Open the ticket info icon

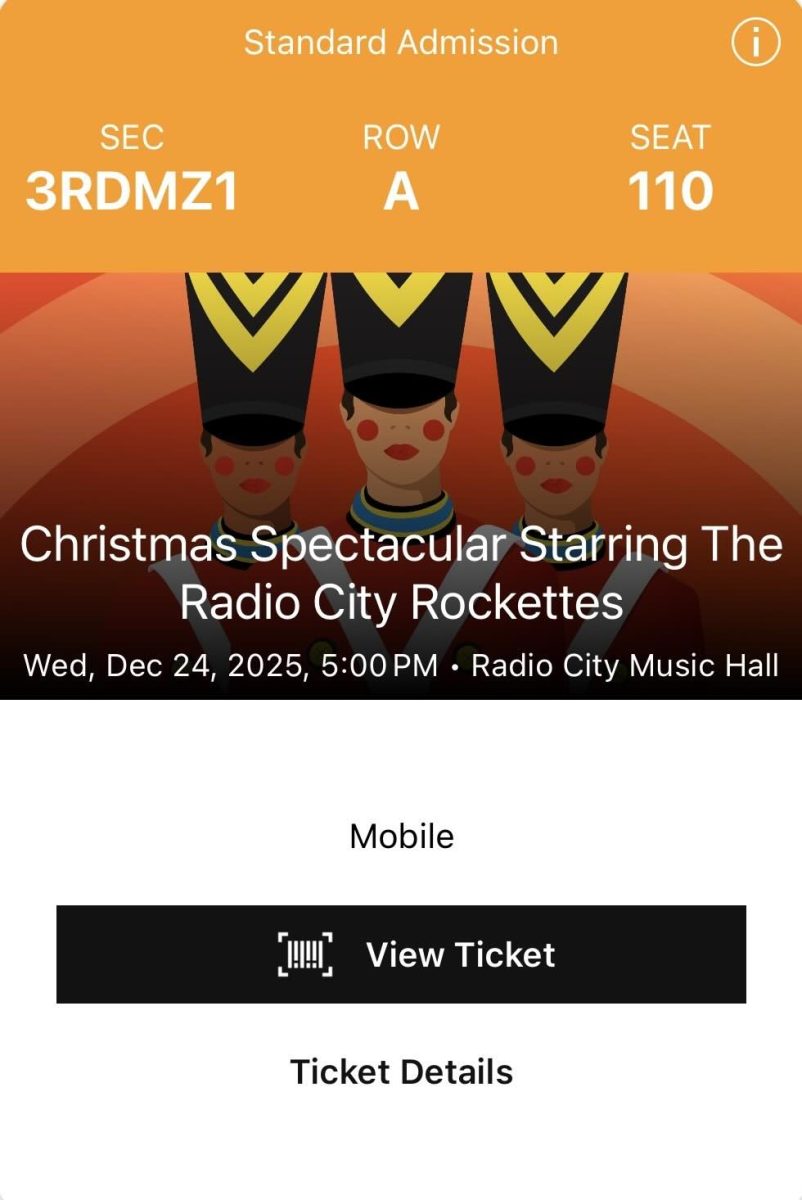pyautogui.click(x=755, y=43)
